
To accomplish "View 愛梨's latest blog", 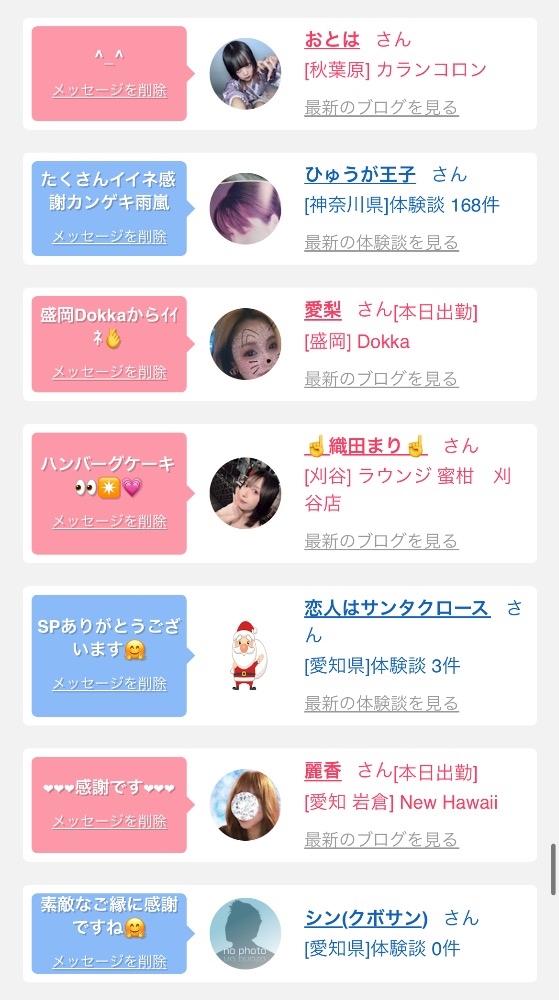I will click(381, 379).
